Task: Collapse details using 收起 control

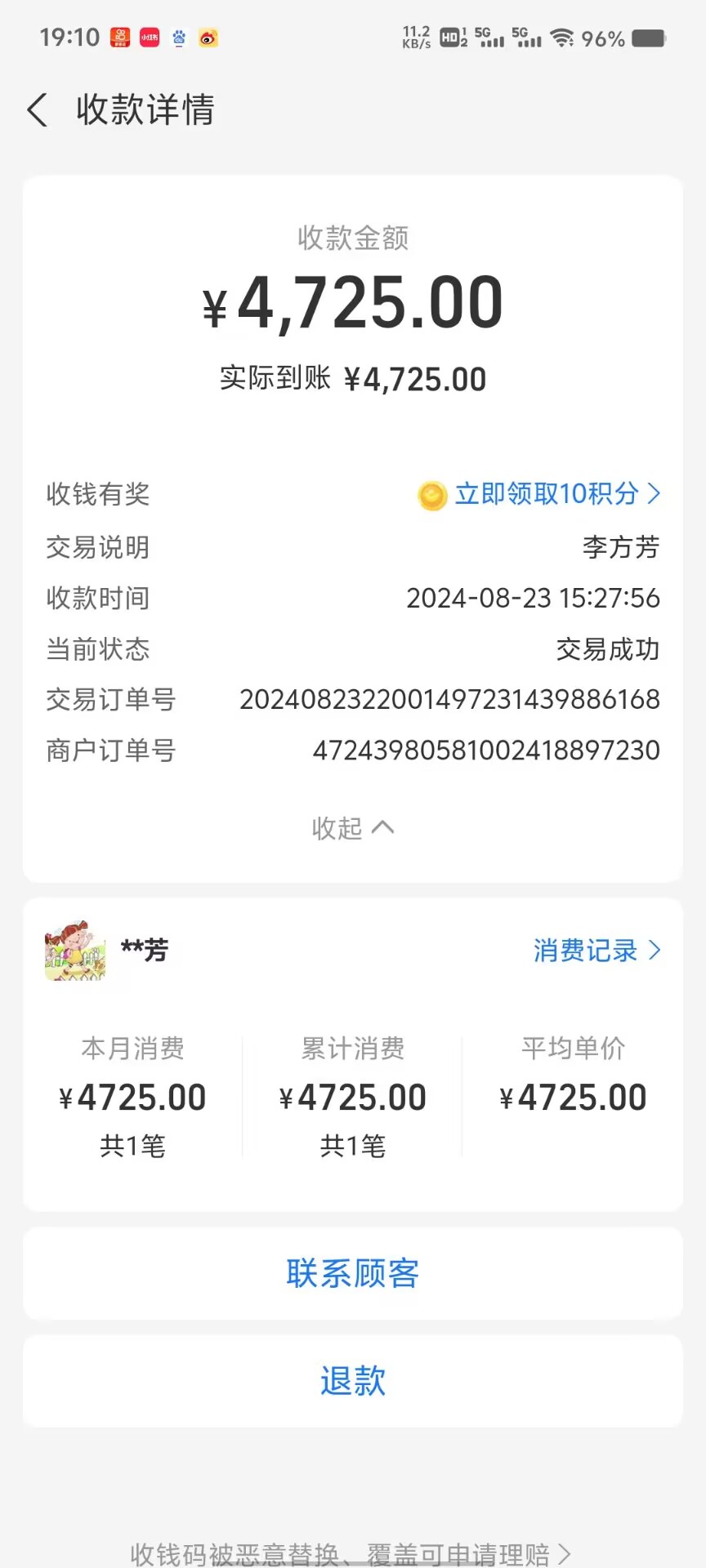Action: coord(353,828)
